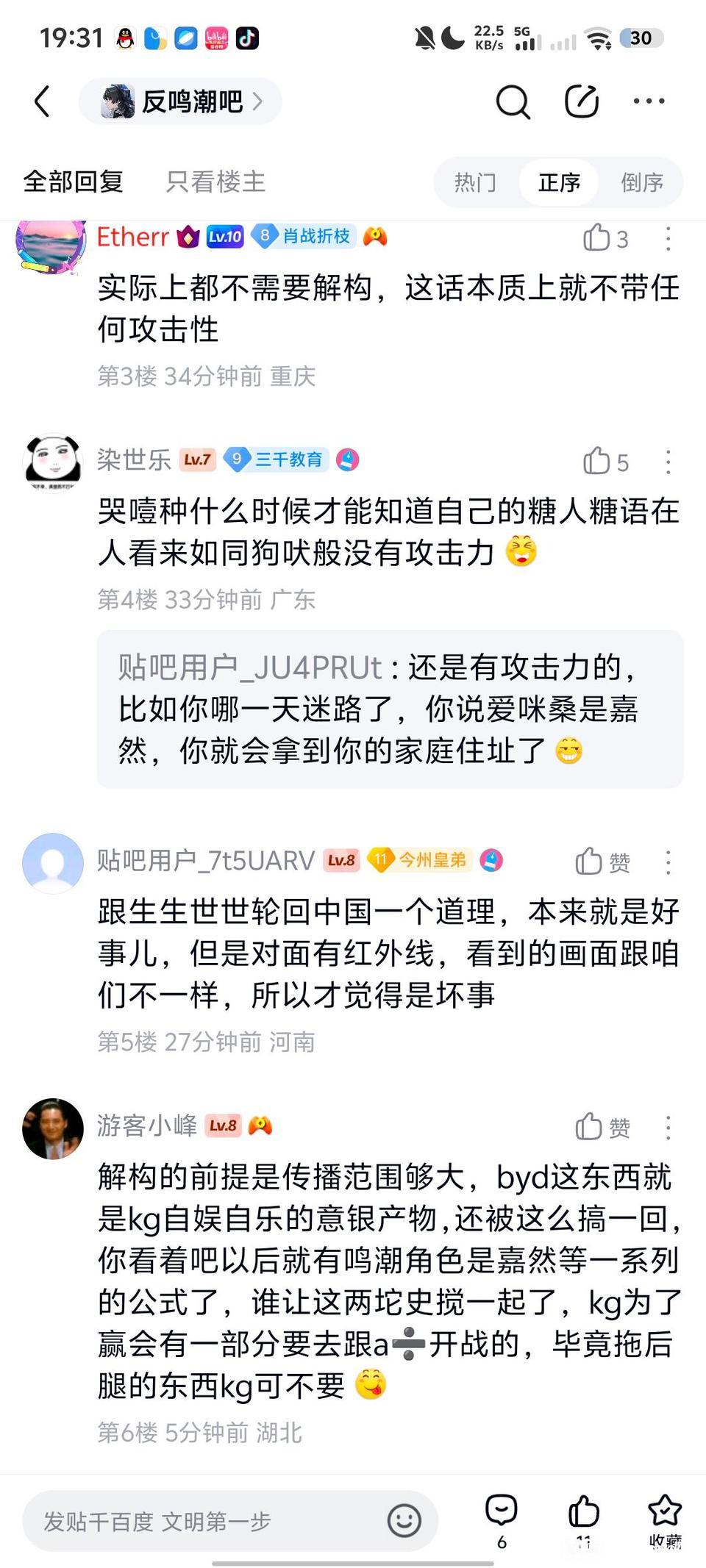The height and width of the screenshot is (1568, 706).
Task: Go back using the top-left arrow
Action: click(43, 101)
